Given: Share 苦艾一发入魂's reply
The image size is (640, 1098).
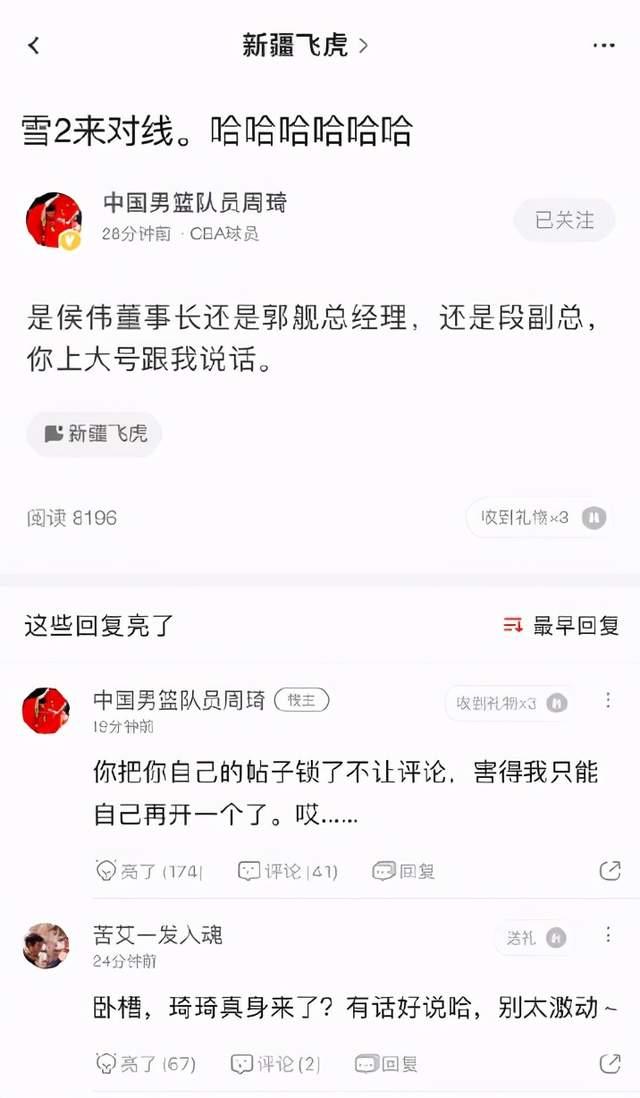Looking at the screenshot, I should pos(609,1063).
